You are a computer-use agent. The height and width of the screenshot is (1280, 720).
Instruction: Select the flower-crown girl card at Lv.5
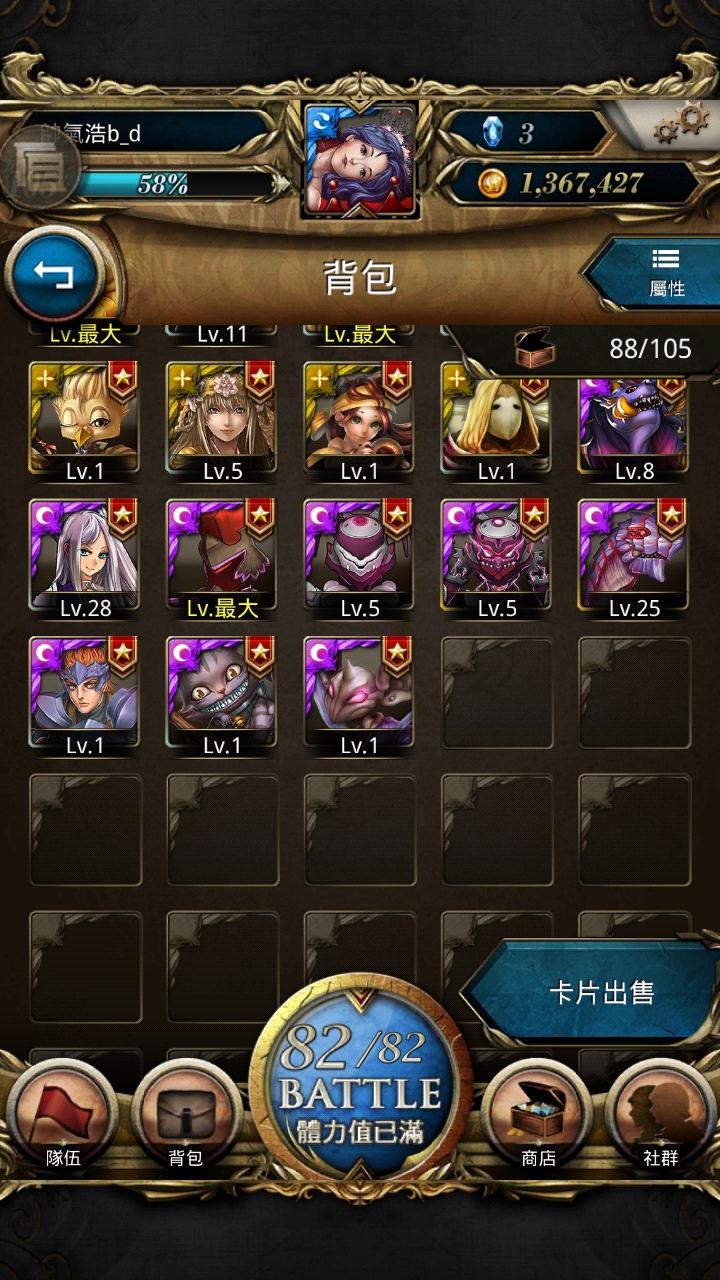(x=222, y=418)
